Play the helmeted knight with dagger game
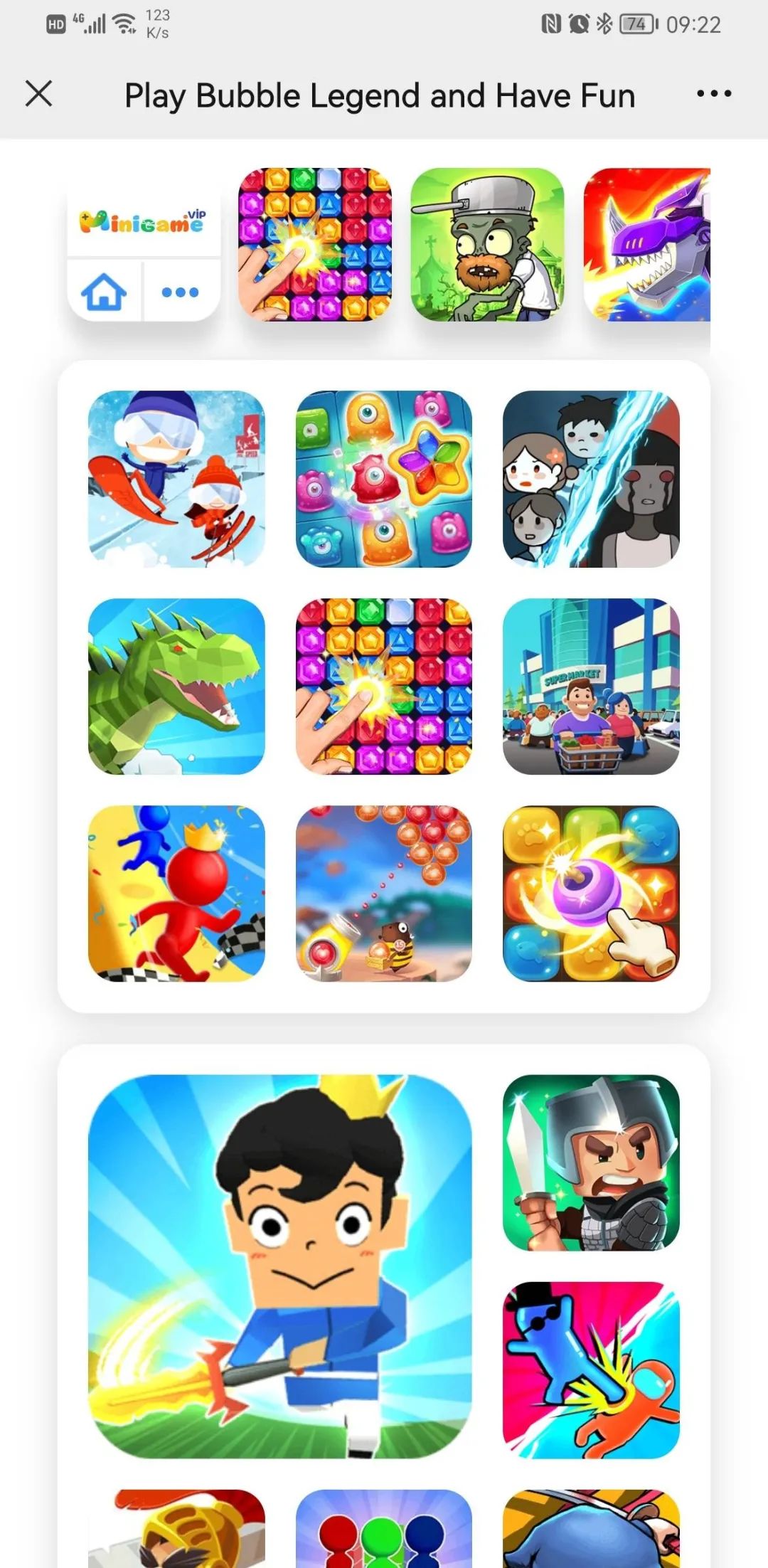The height and width of the screenshot is (1568, 768). (591, 1162)
